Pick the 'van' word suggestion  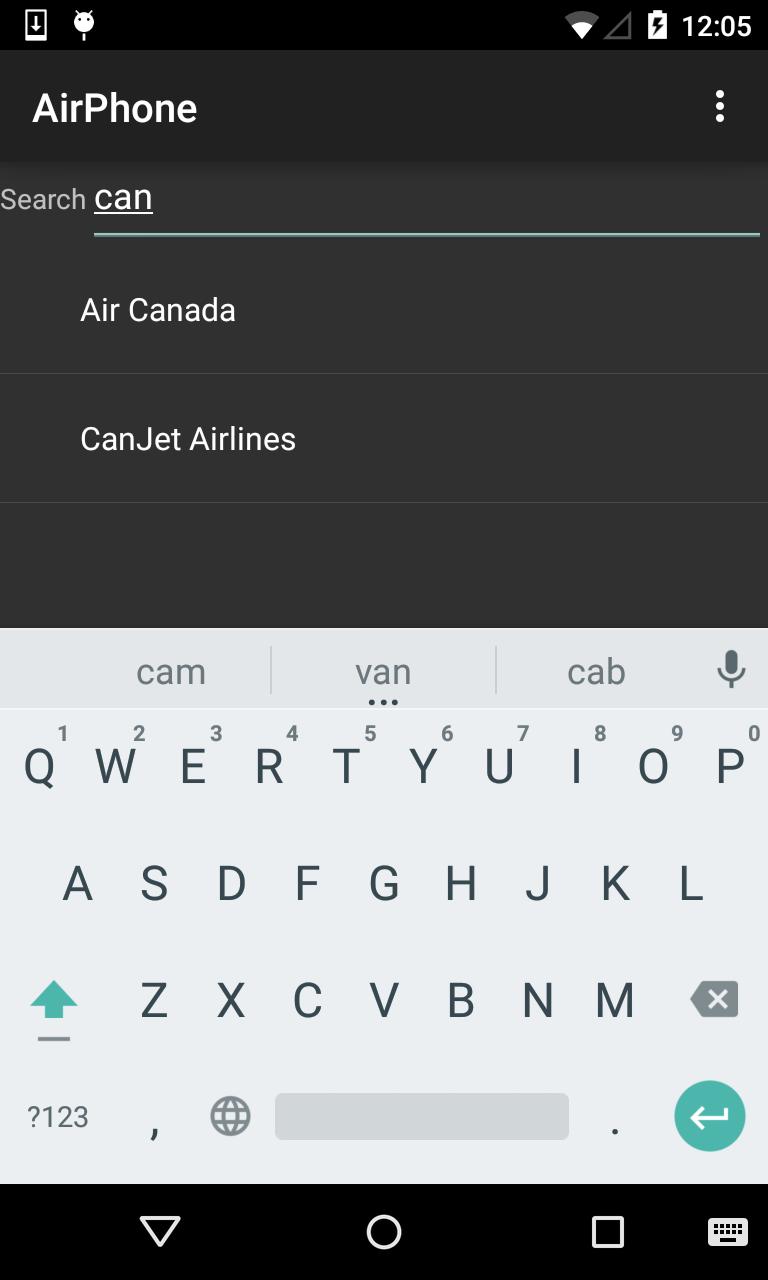point(383,672)
